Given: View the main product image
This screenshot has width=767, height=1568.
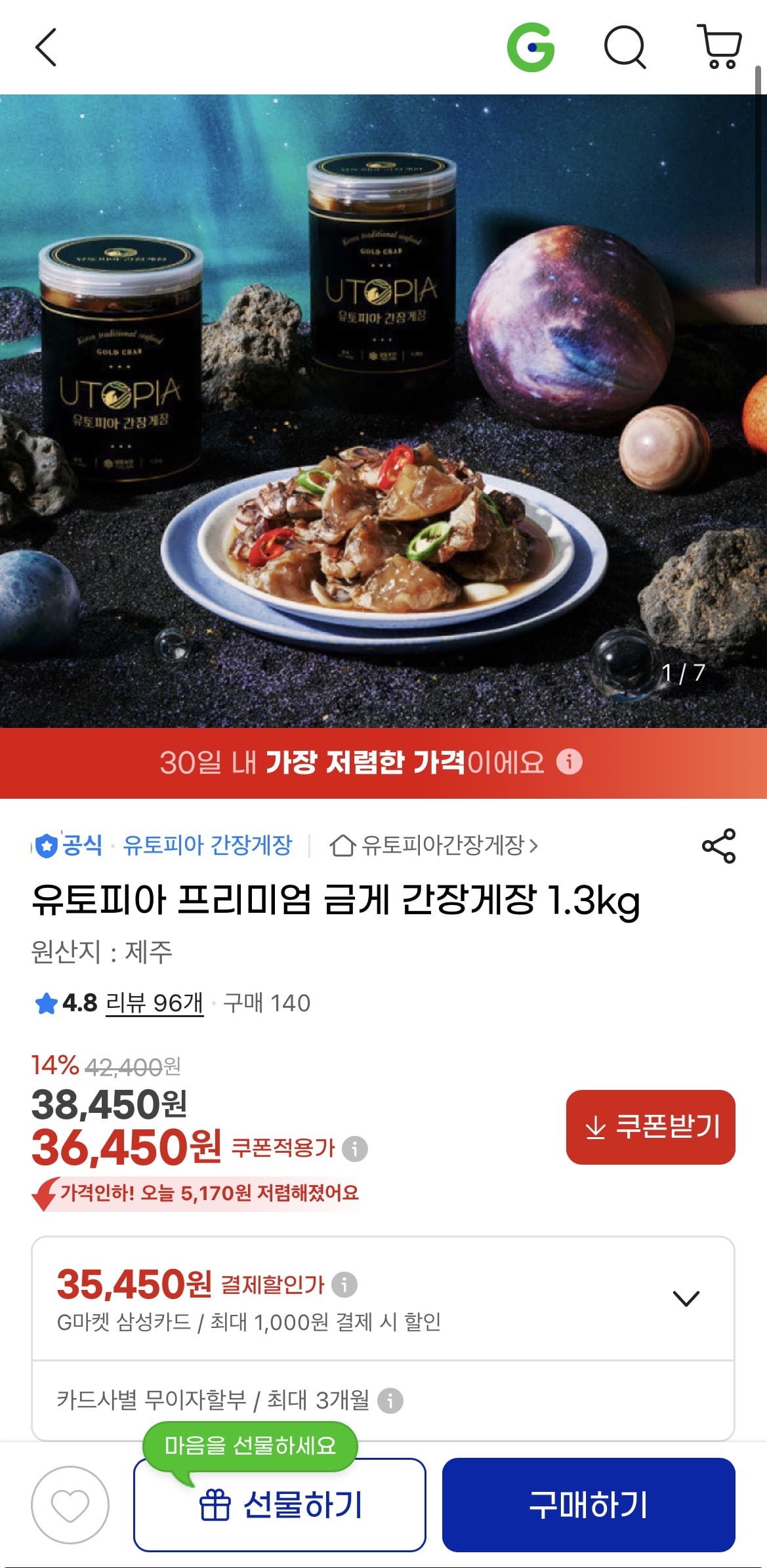Looking at the screenshot, I should tap(383, 411).
